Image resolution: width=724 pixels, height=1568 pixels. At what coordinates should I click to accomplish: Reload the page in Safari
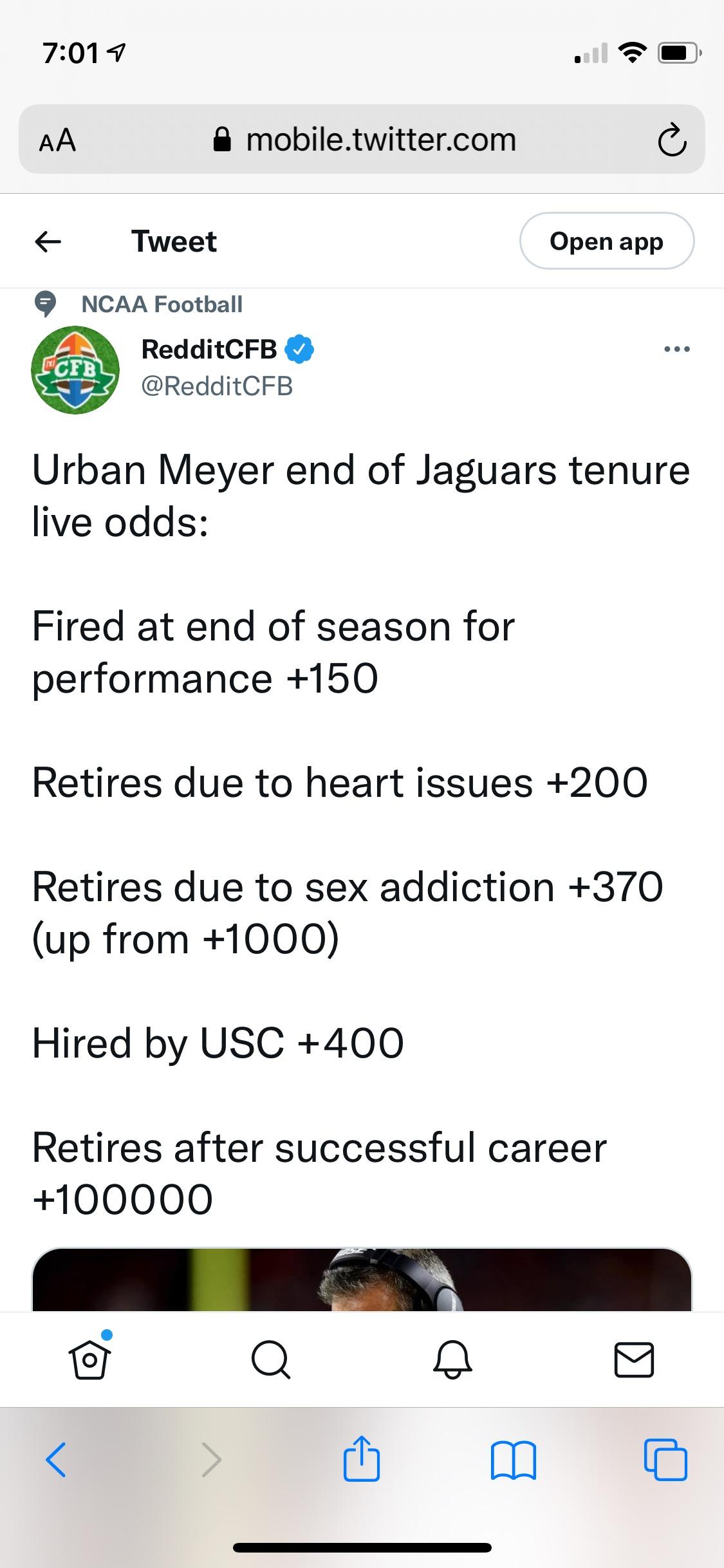click(x=672, y=140)
